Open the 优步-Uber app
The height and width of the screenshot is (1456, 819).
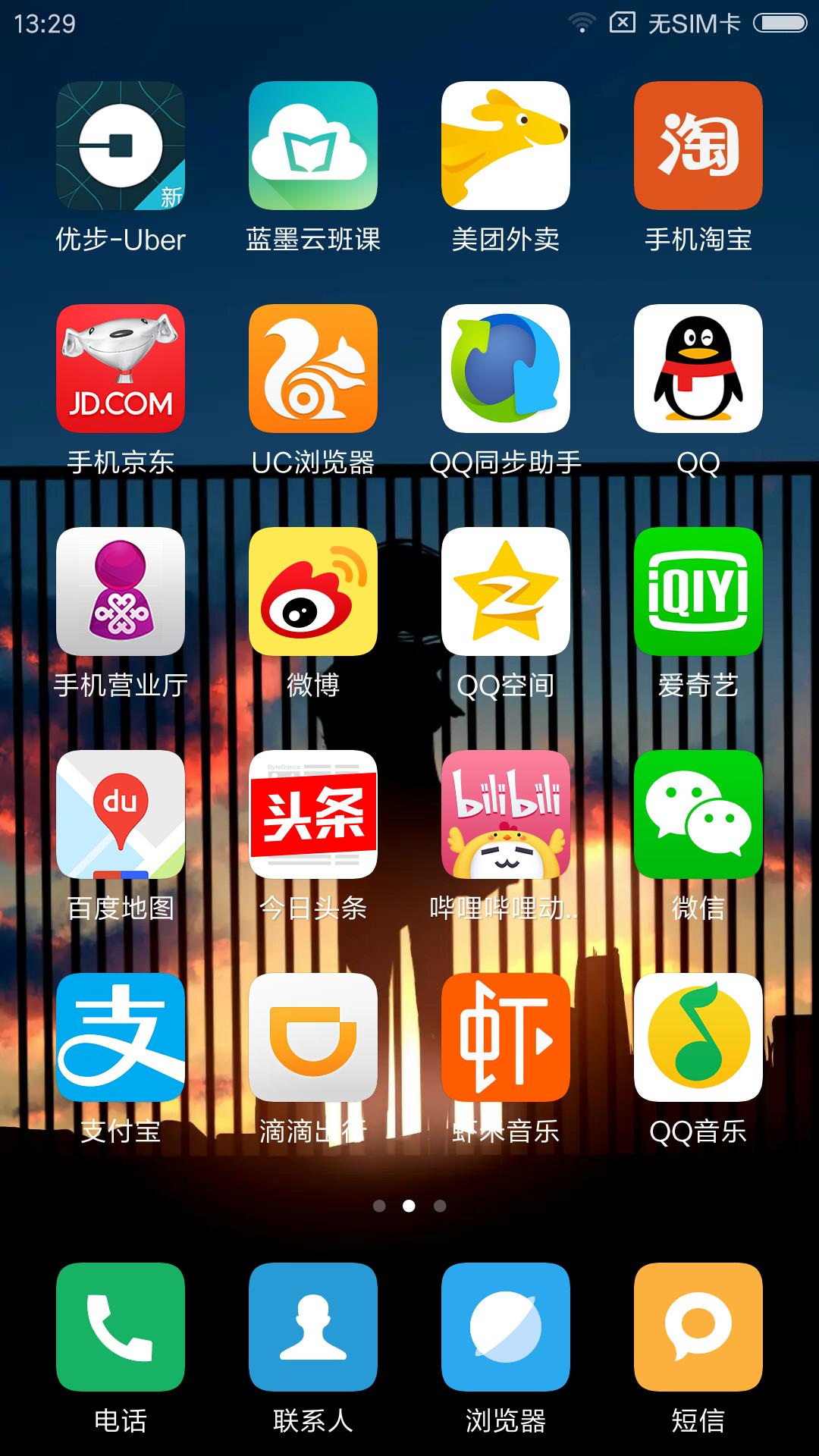click(121, 146)
